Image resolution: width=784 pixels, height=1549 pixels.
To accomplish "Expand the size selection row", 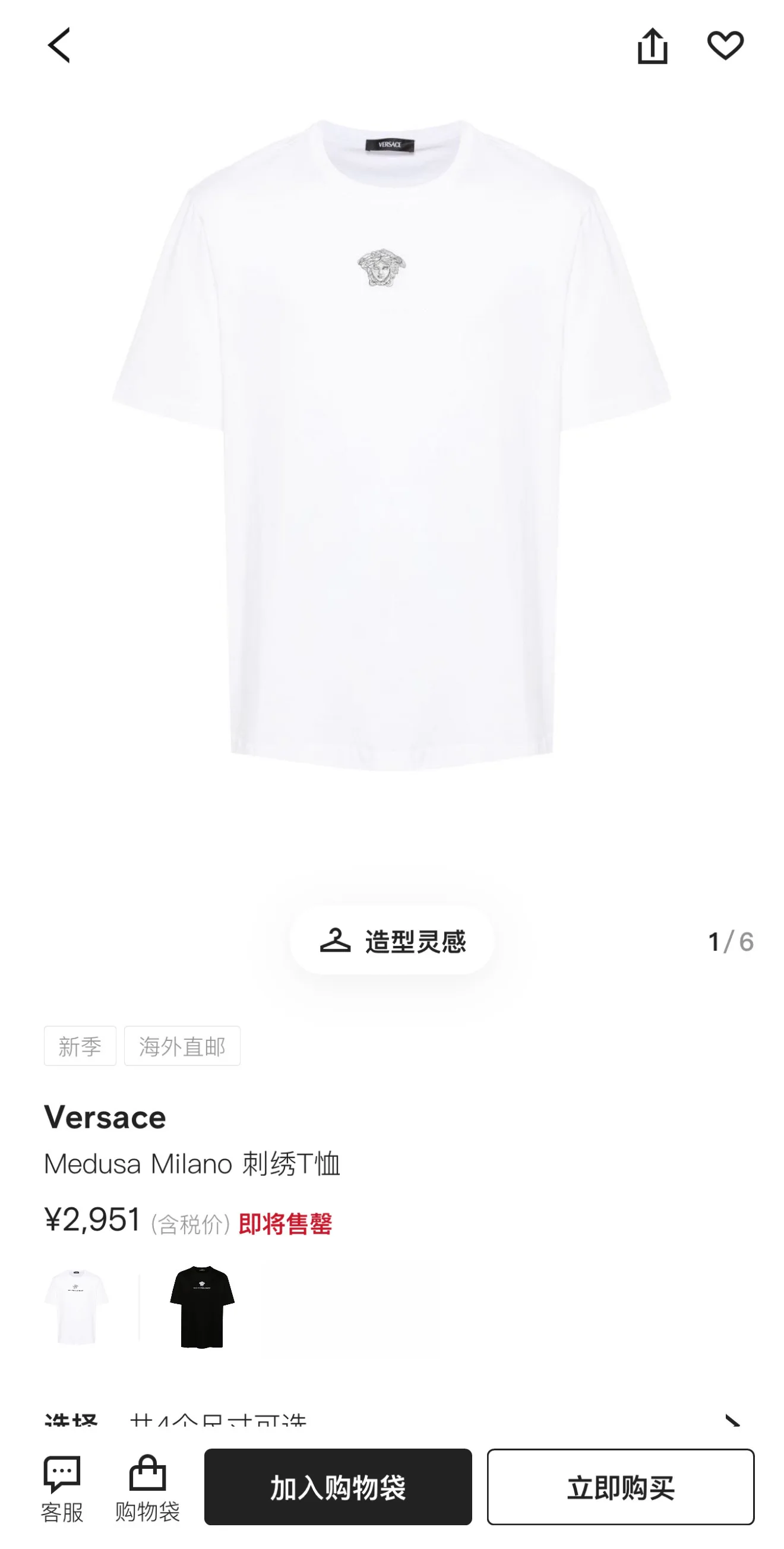I will point(392,1421).
